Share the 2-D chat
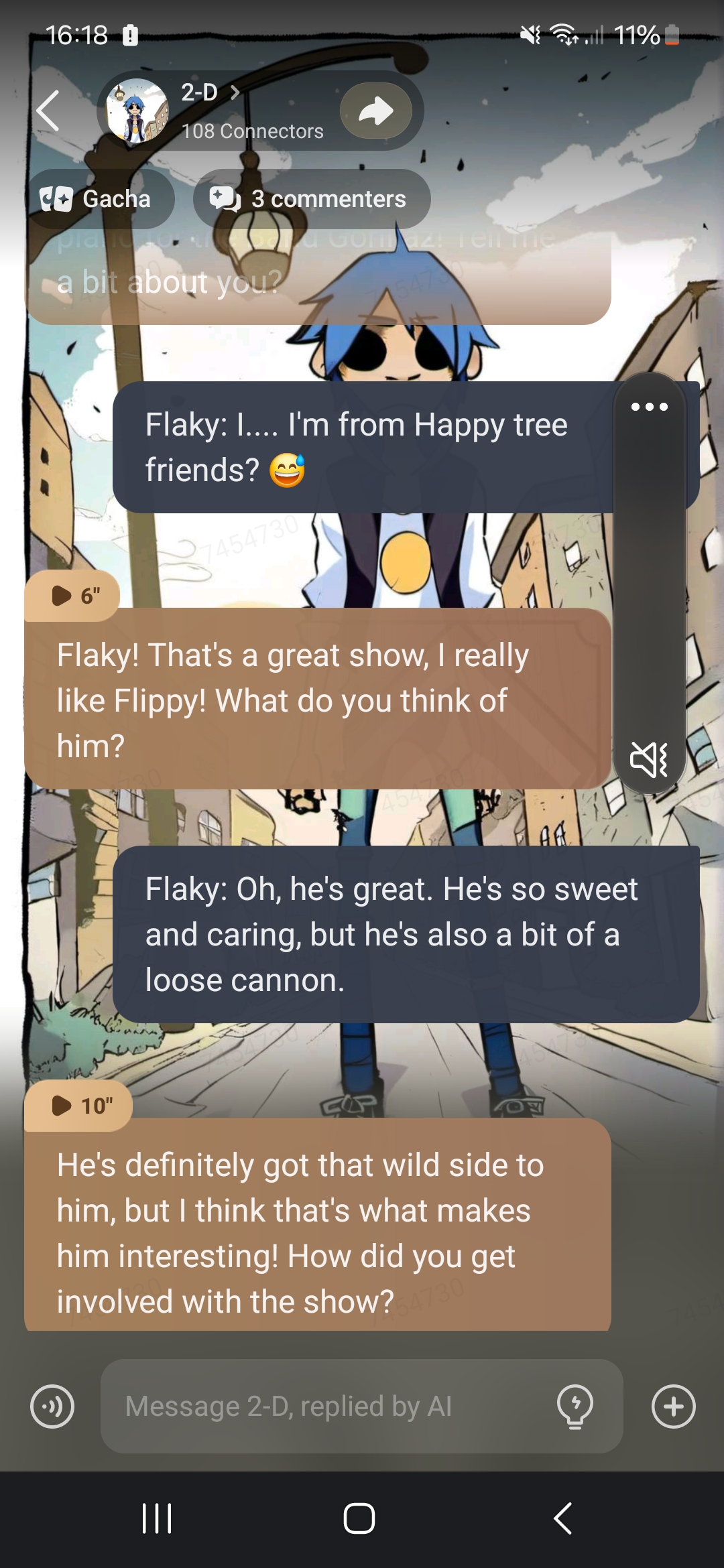The image size is (724, 1568). 375,111
